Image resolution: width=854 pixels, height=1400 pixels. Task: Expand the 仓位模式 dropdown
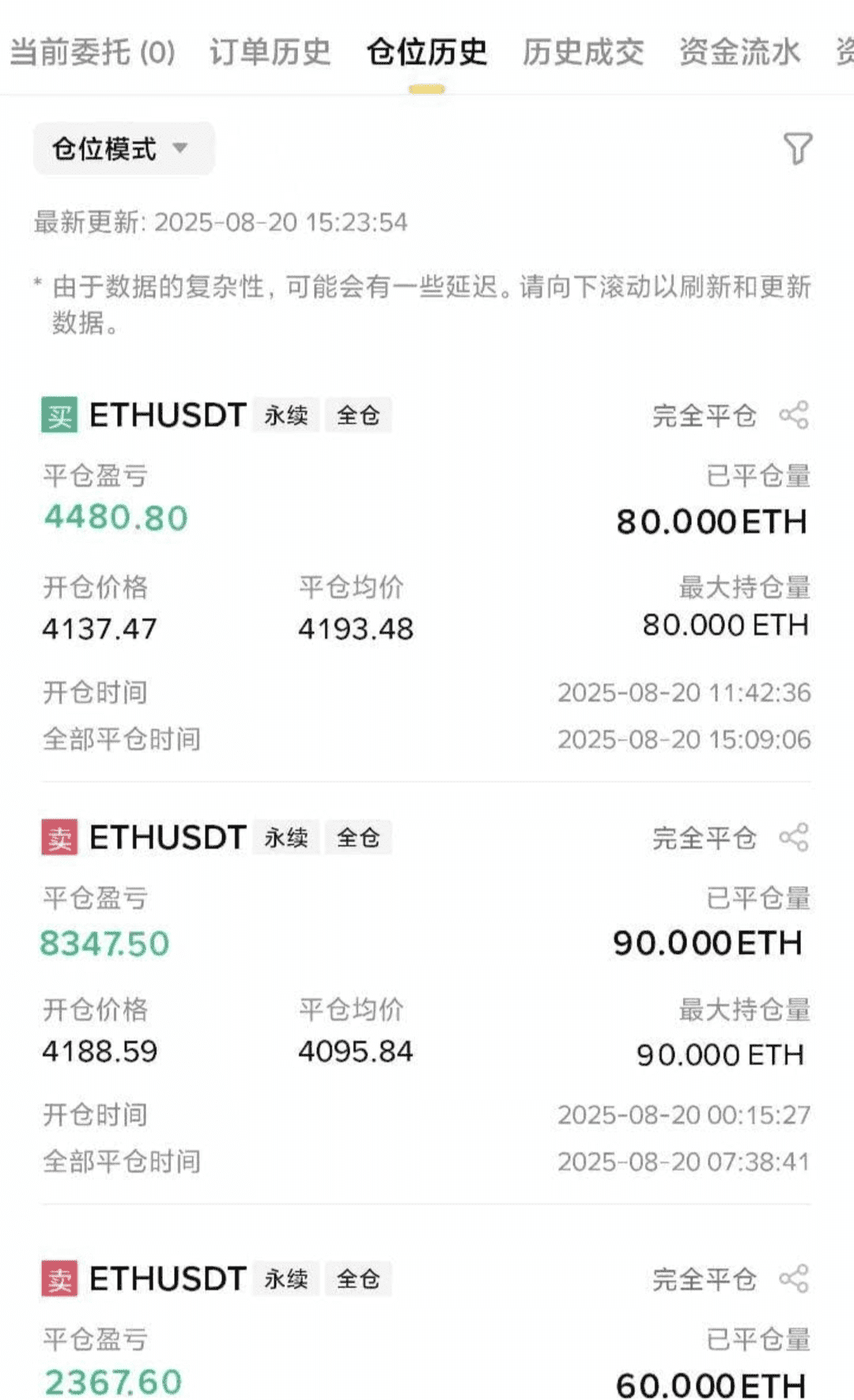click(123, 149)
